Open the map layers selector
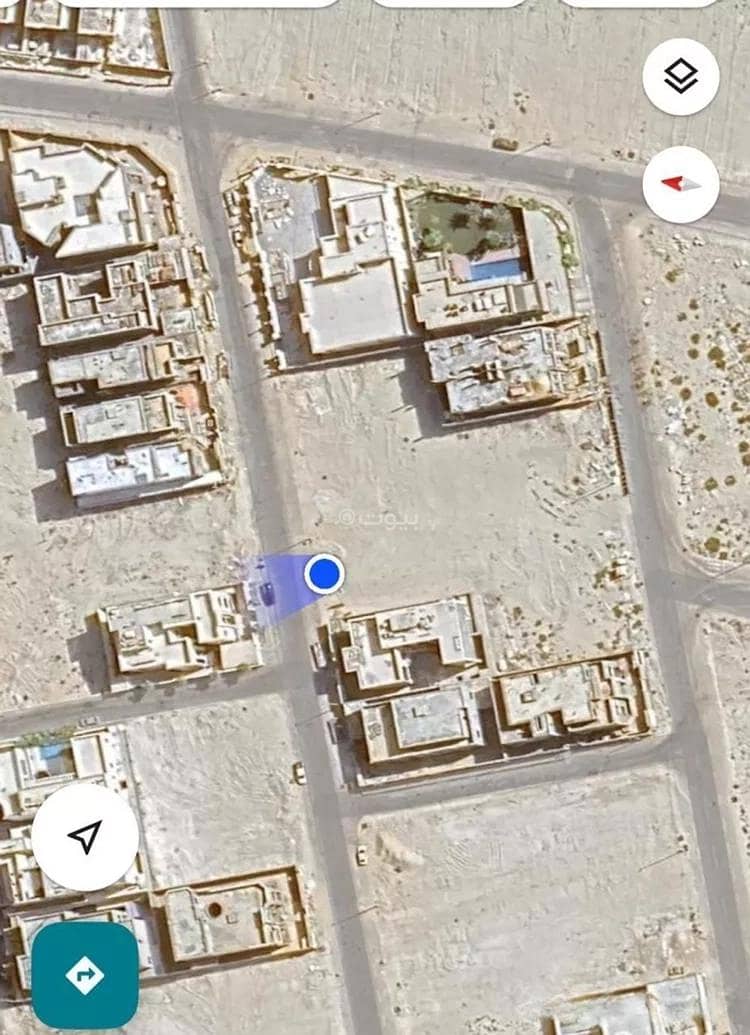The width and height of the screenshot is (750, 1035). pos(681,76)
